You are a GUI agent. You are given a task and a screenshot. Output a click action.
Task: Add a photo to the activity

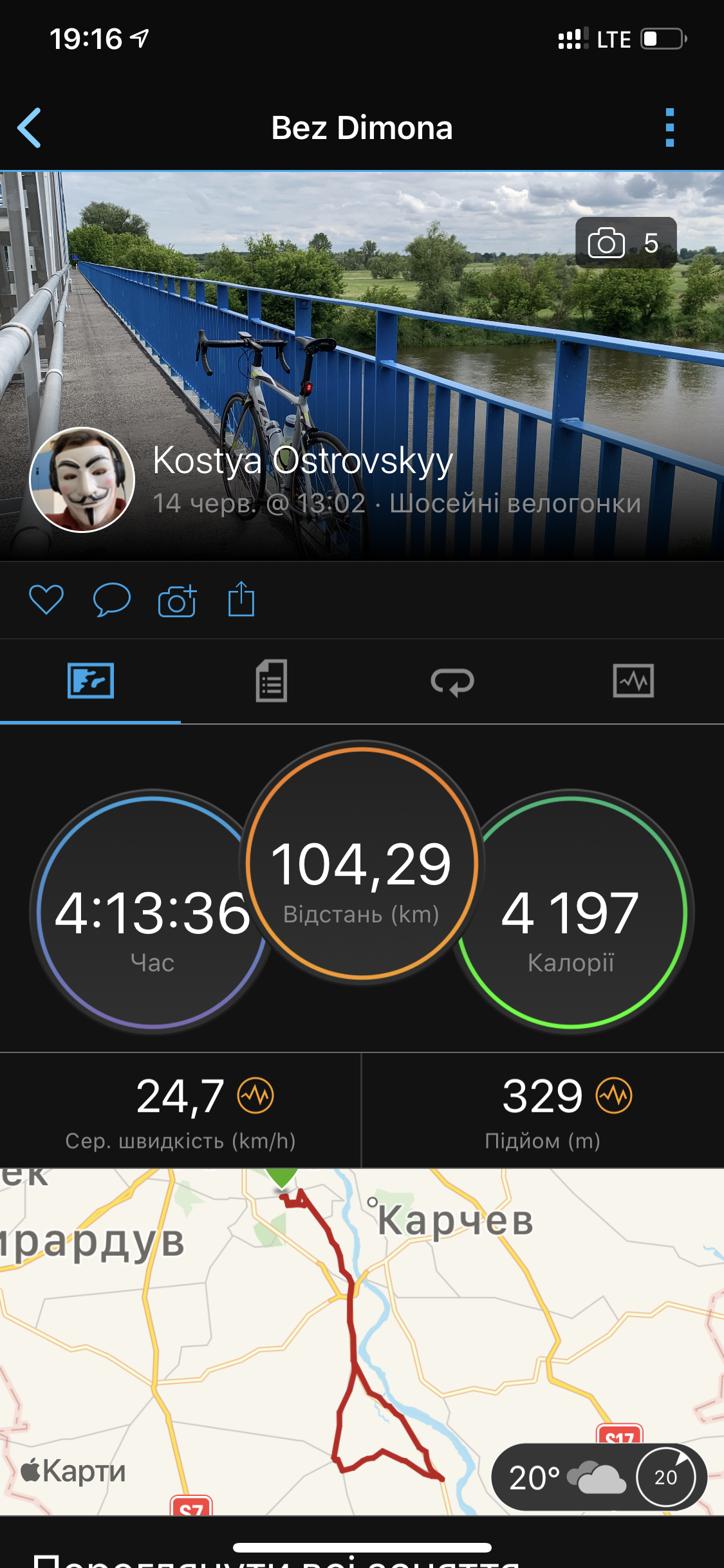(177, 601)
